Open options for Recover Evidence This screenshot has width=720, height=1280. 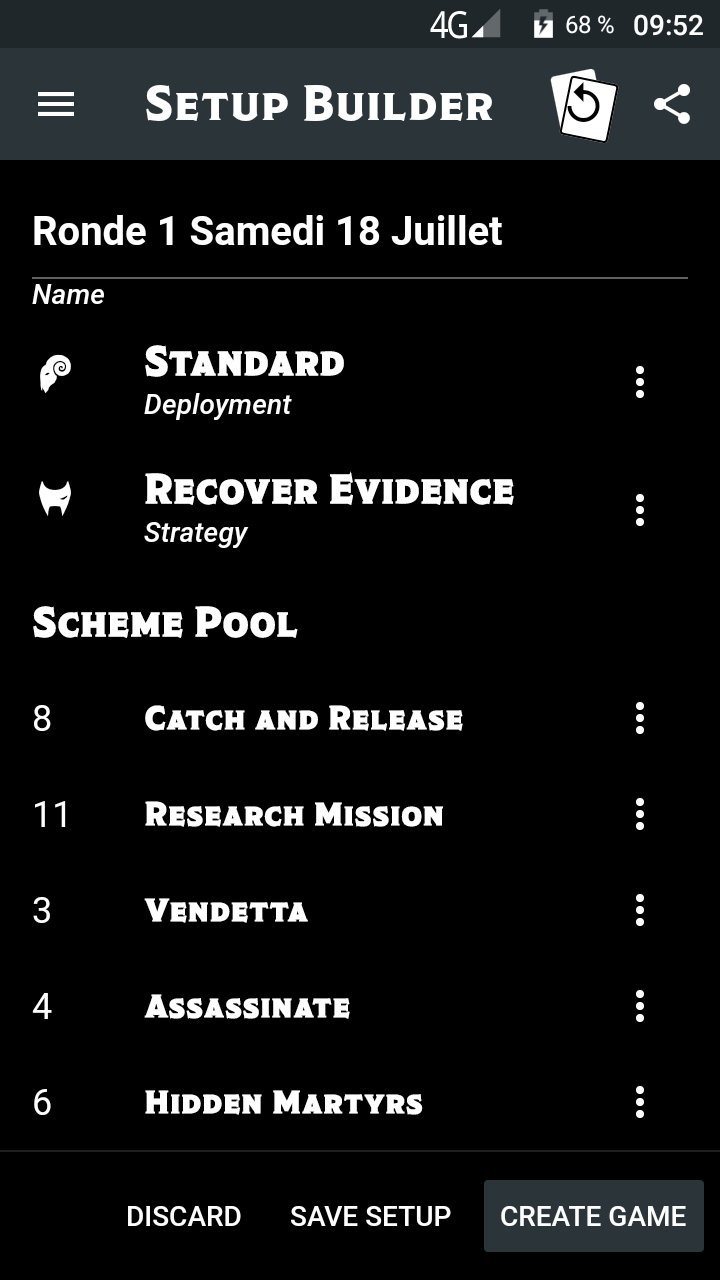click(x=639, y=511)
